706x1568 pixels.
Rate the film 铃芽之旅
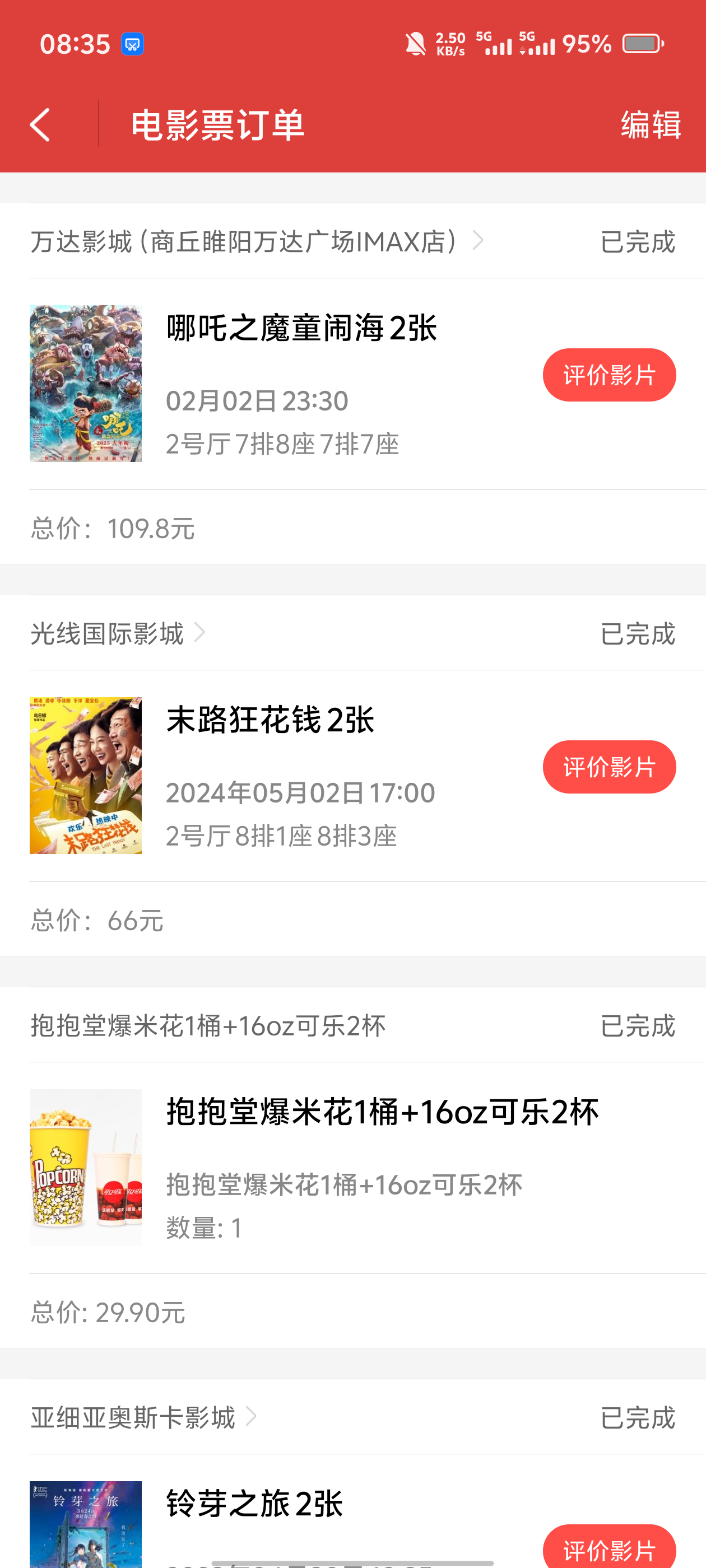(x=609, y=1548)
